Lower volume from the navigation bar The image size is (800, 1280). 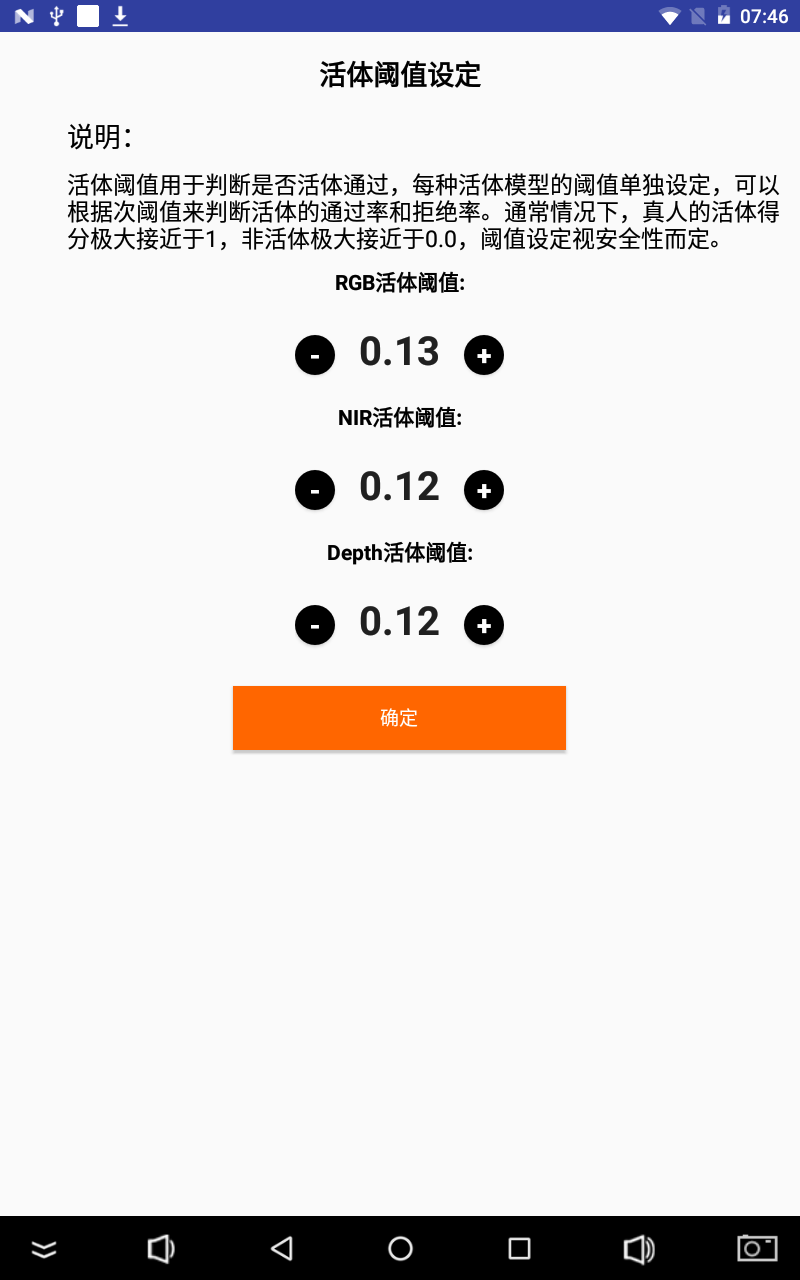tap(161, 1248)
